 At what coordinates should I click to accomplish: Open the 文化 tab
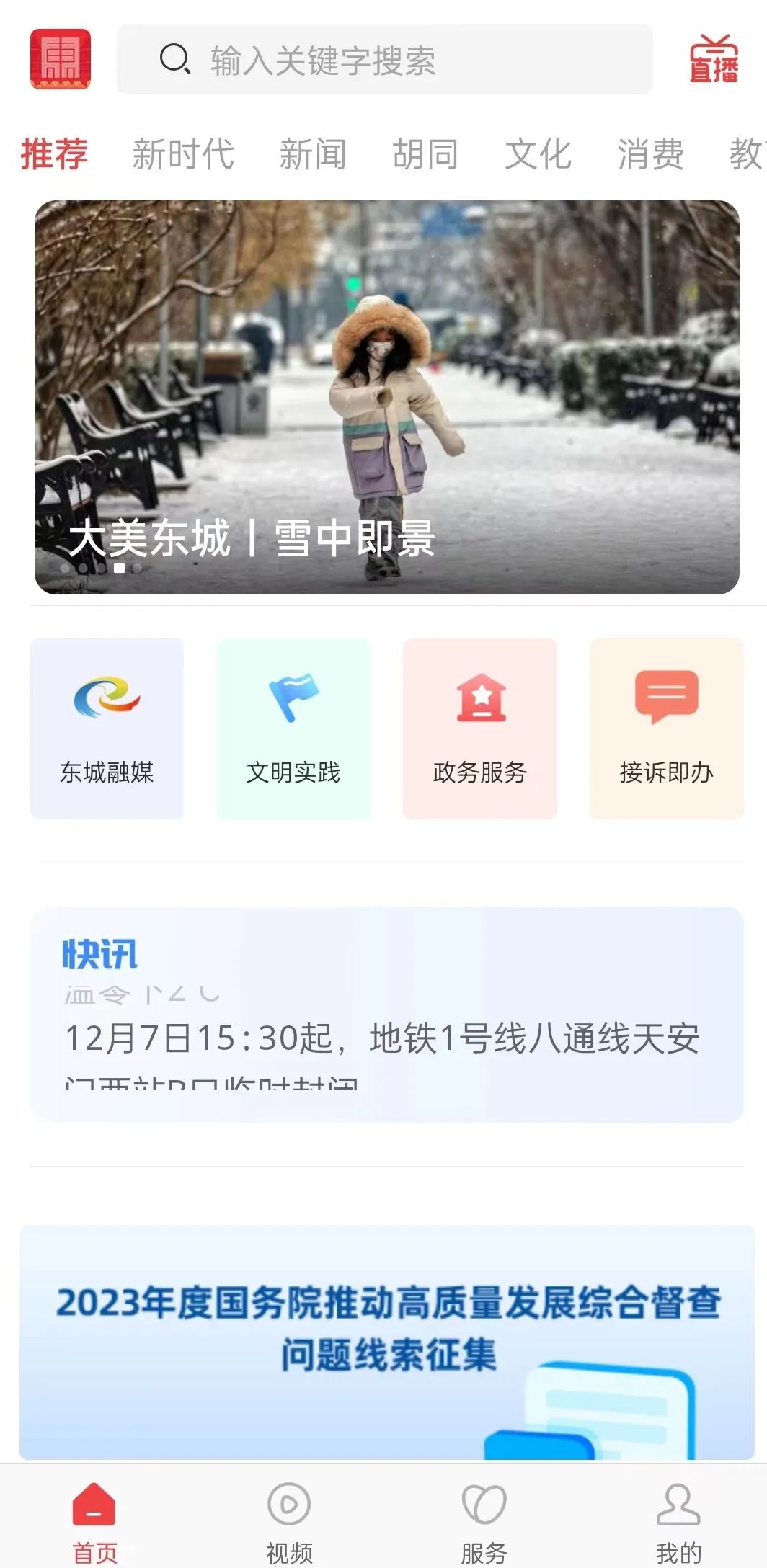538,154
